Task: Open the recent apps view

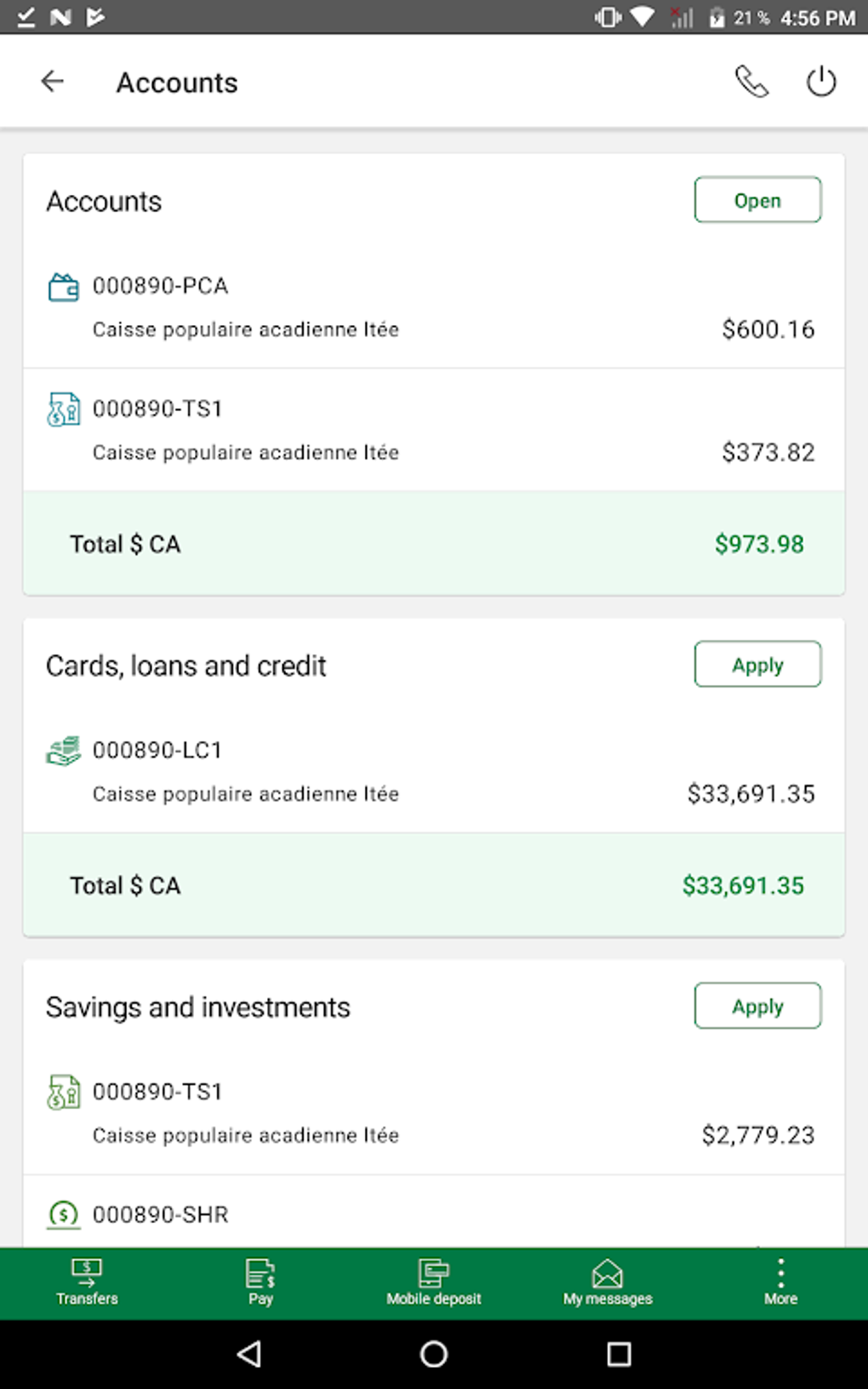Action: click(x=619, y=1354)
